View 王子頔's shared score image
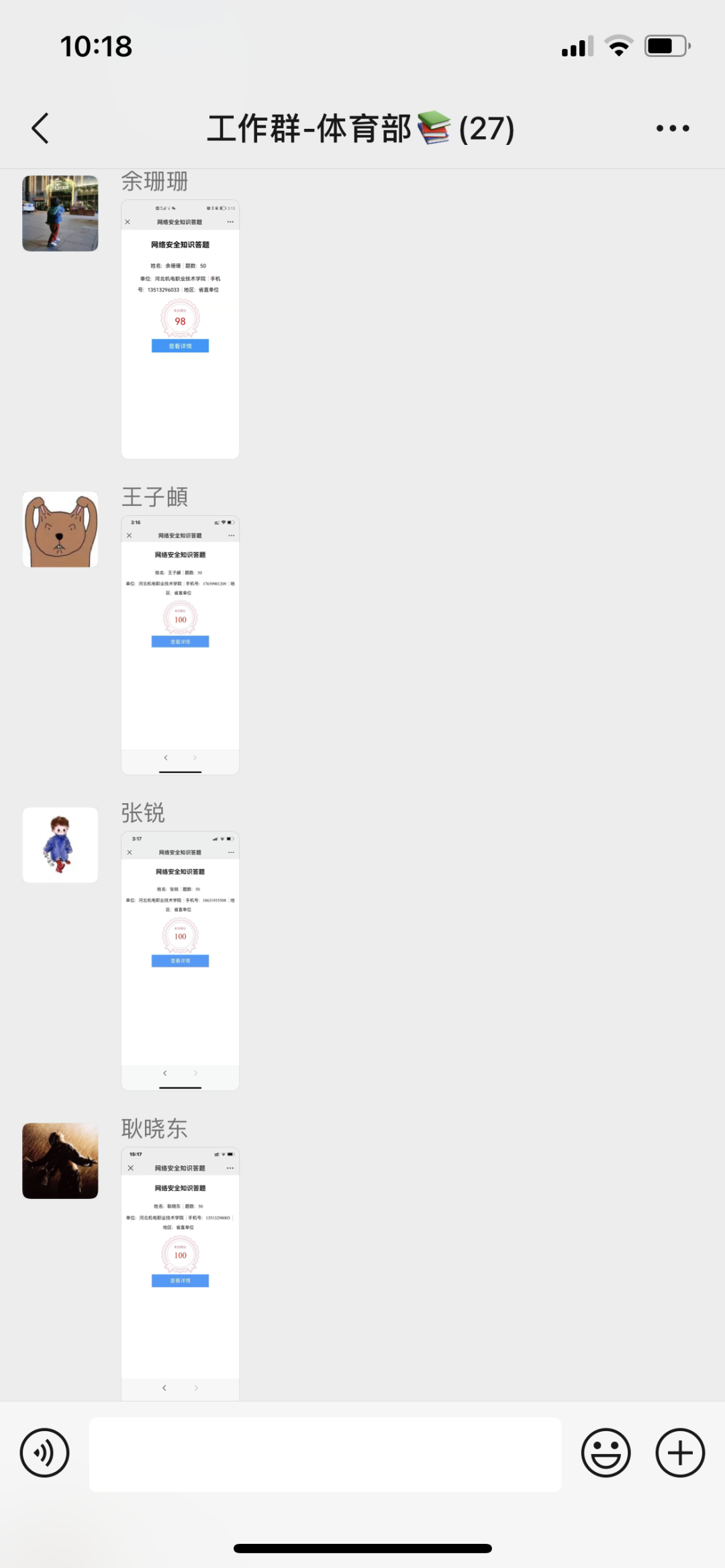The image size is (725, 1568). point(180,645)
